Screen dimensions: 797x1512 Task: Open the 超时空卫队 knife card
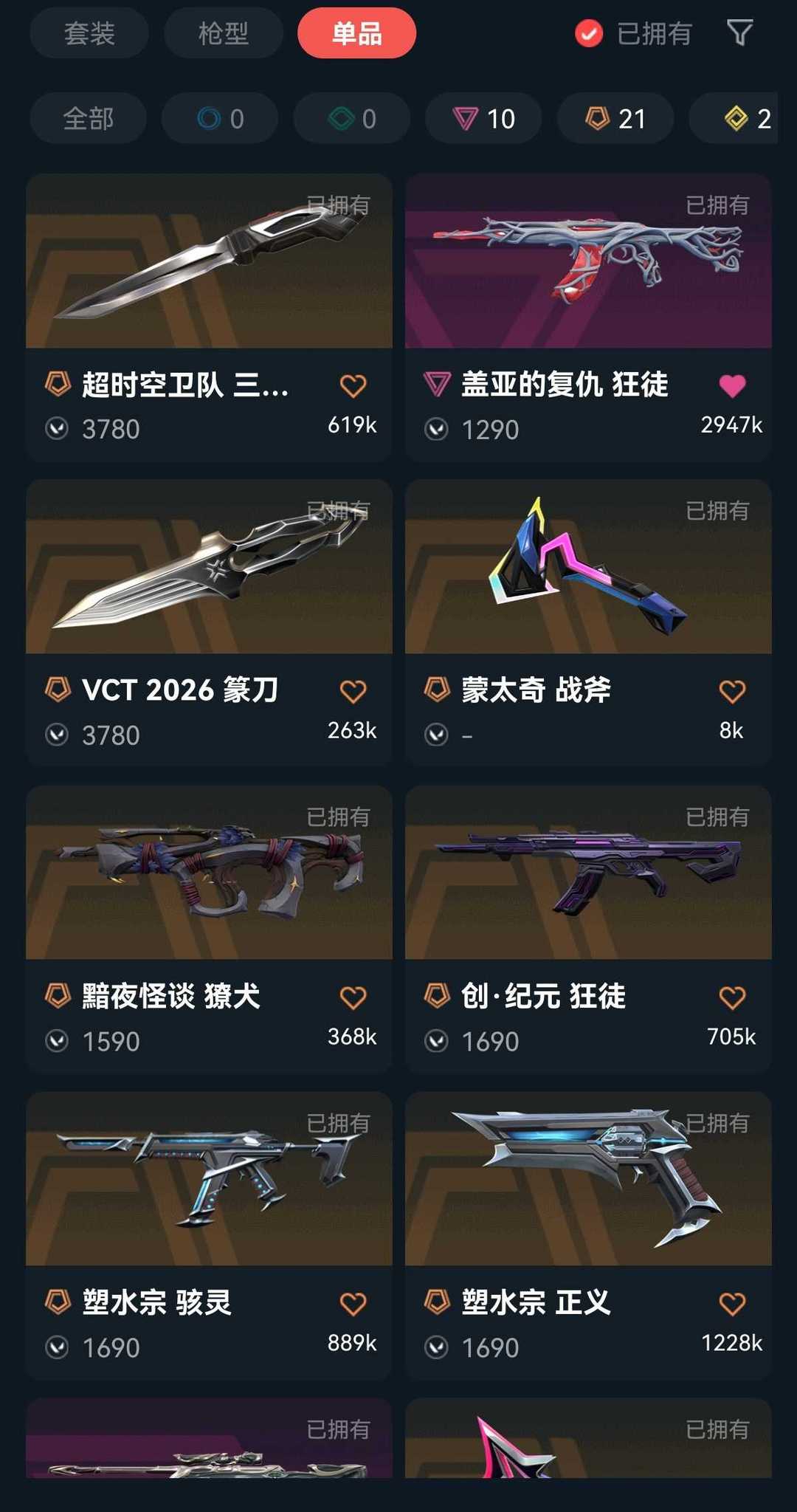(209, 261)
